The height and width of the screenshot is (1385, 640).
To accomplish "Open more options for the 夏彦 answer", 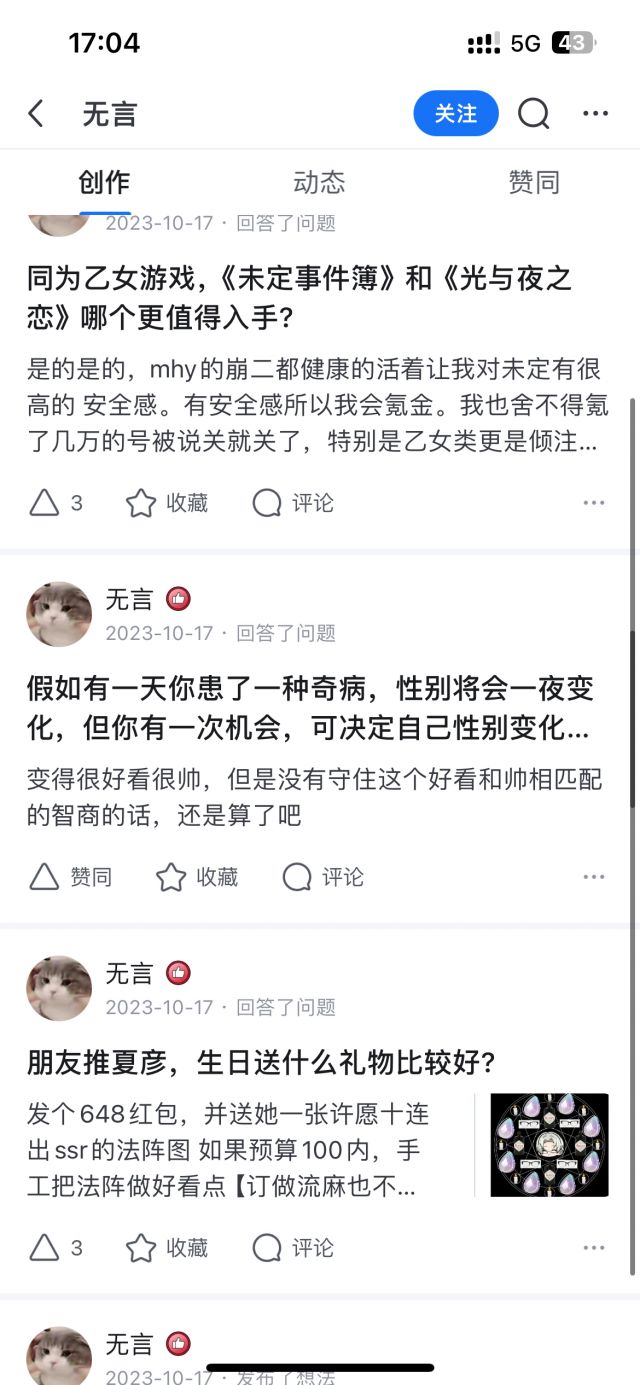I will click(594, 1248).
